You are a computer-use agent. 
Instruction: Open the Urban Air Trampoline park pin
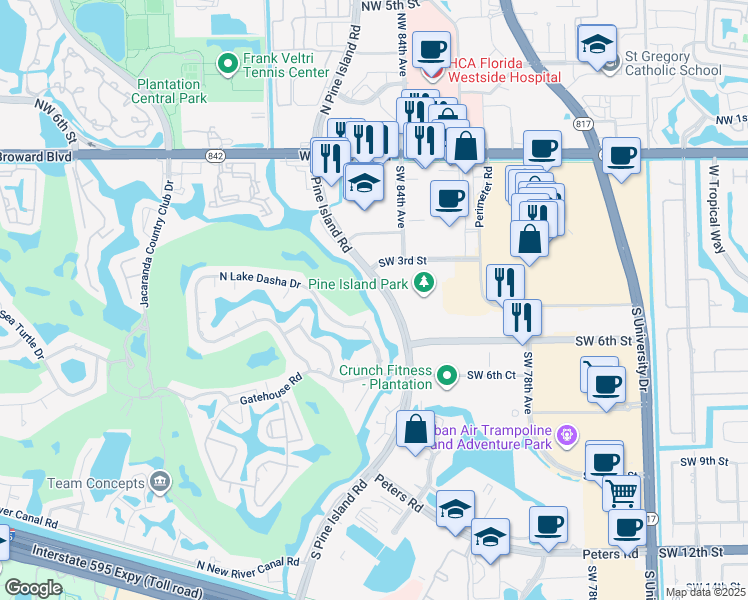[x=566, y=434]
